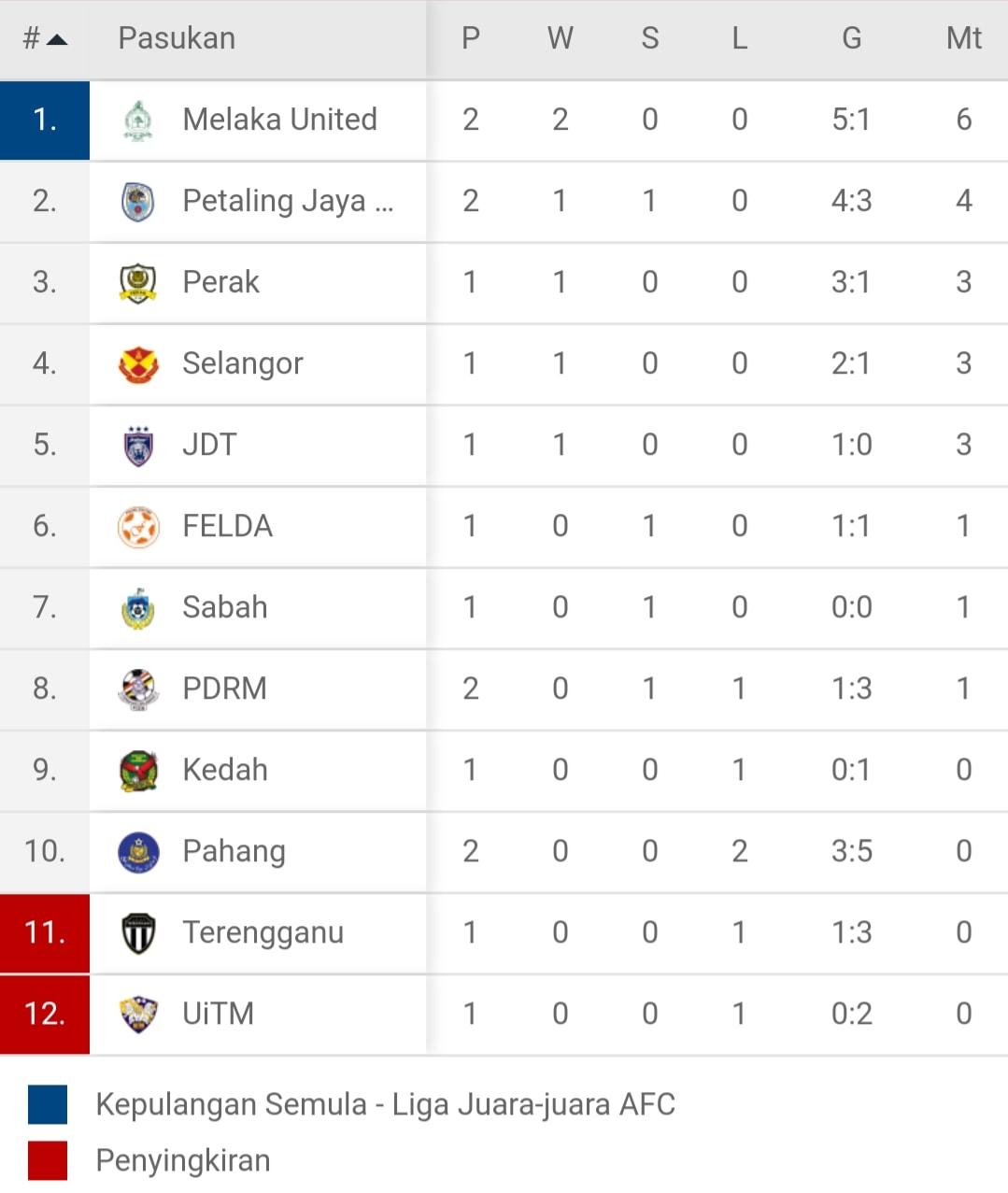Open FELDA team row

coord(504,526)
